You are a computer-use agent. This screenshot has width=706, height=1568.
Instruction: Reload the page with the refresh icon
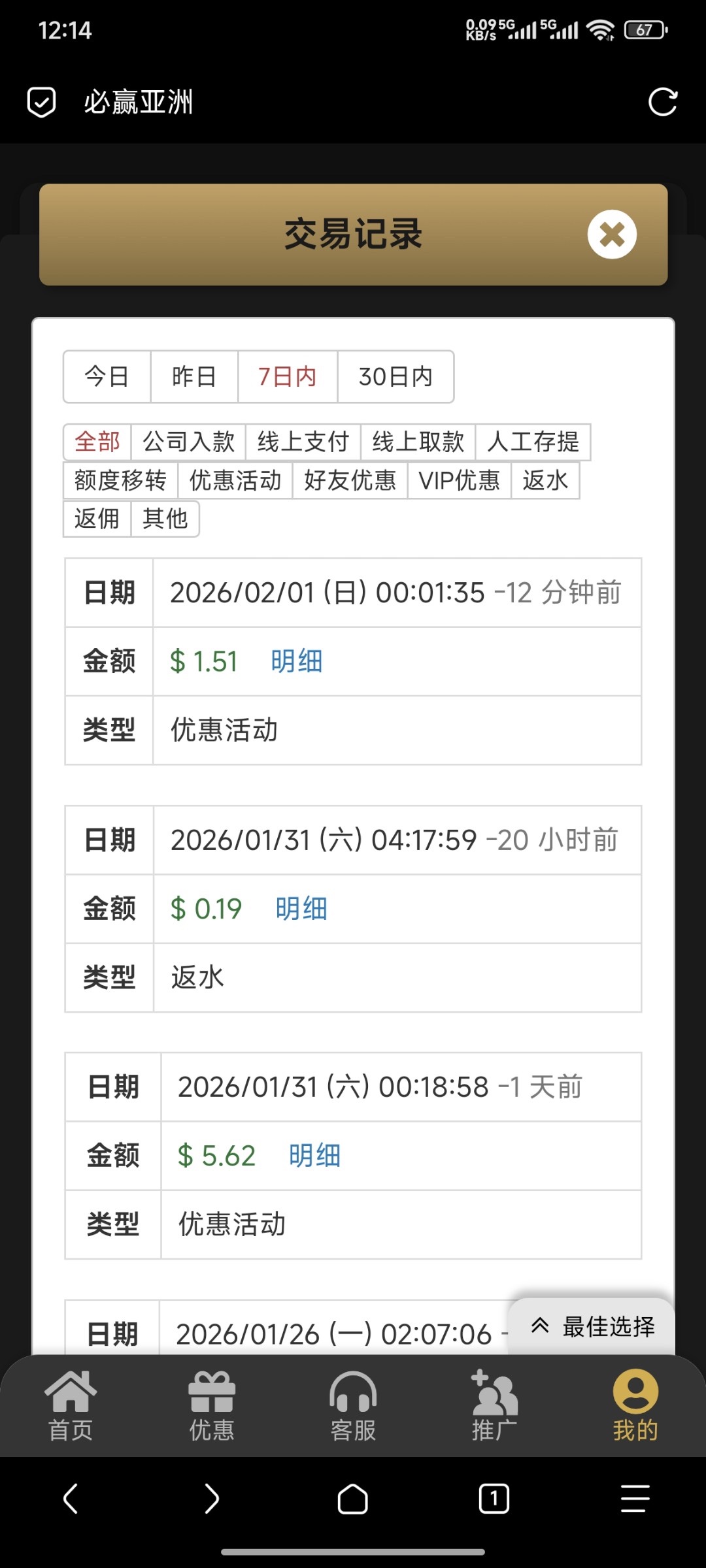coord(662,102)
